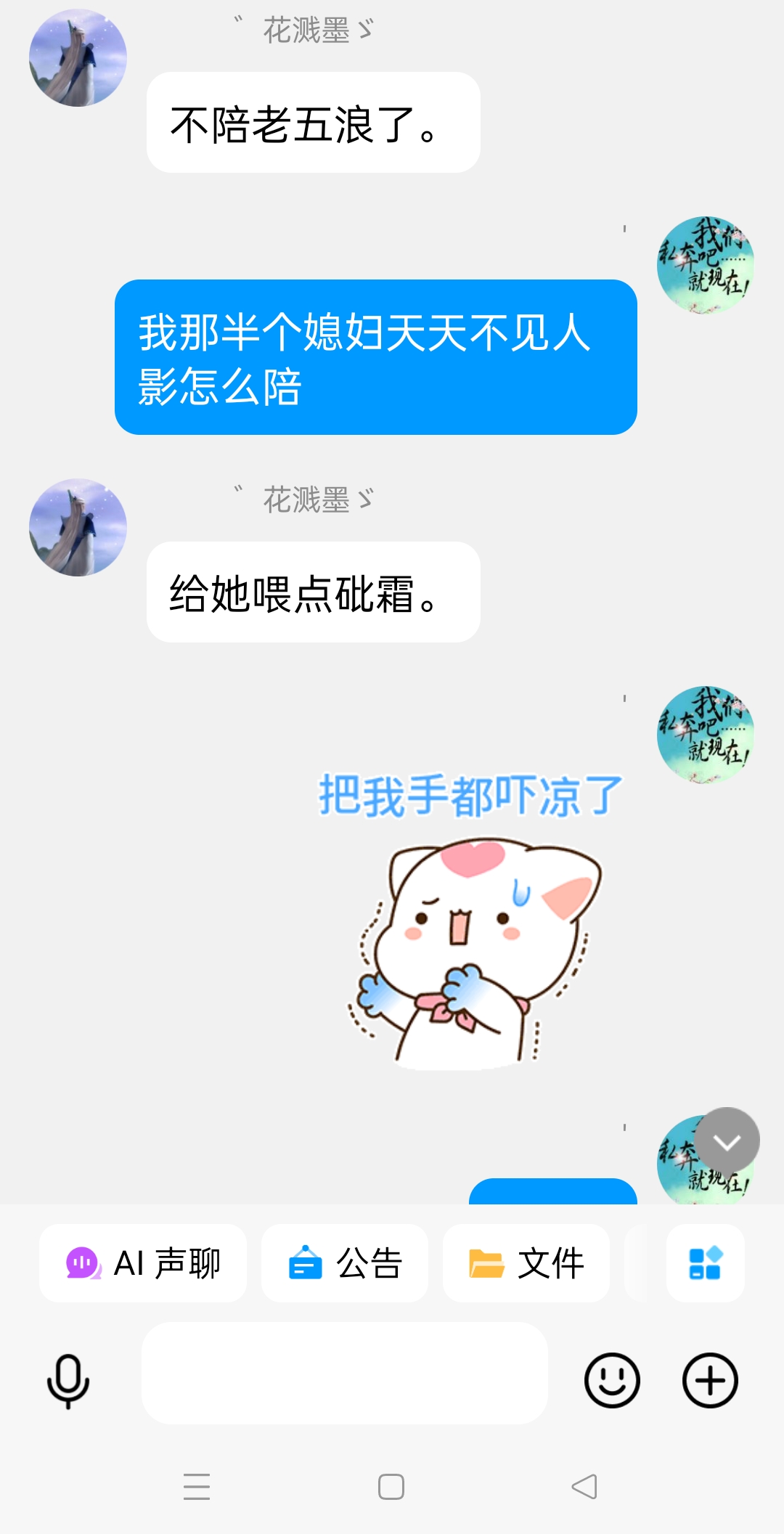Open the 公告 group announcement icon
Image resolution: width=784 pixels, height=1534 pixels.
click(344, 1263)
